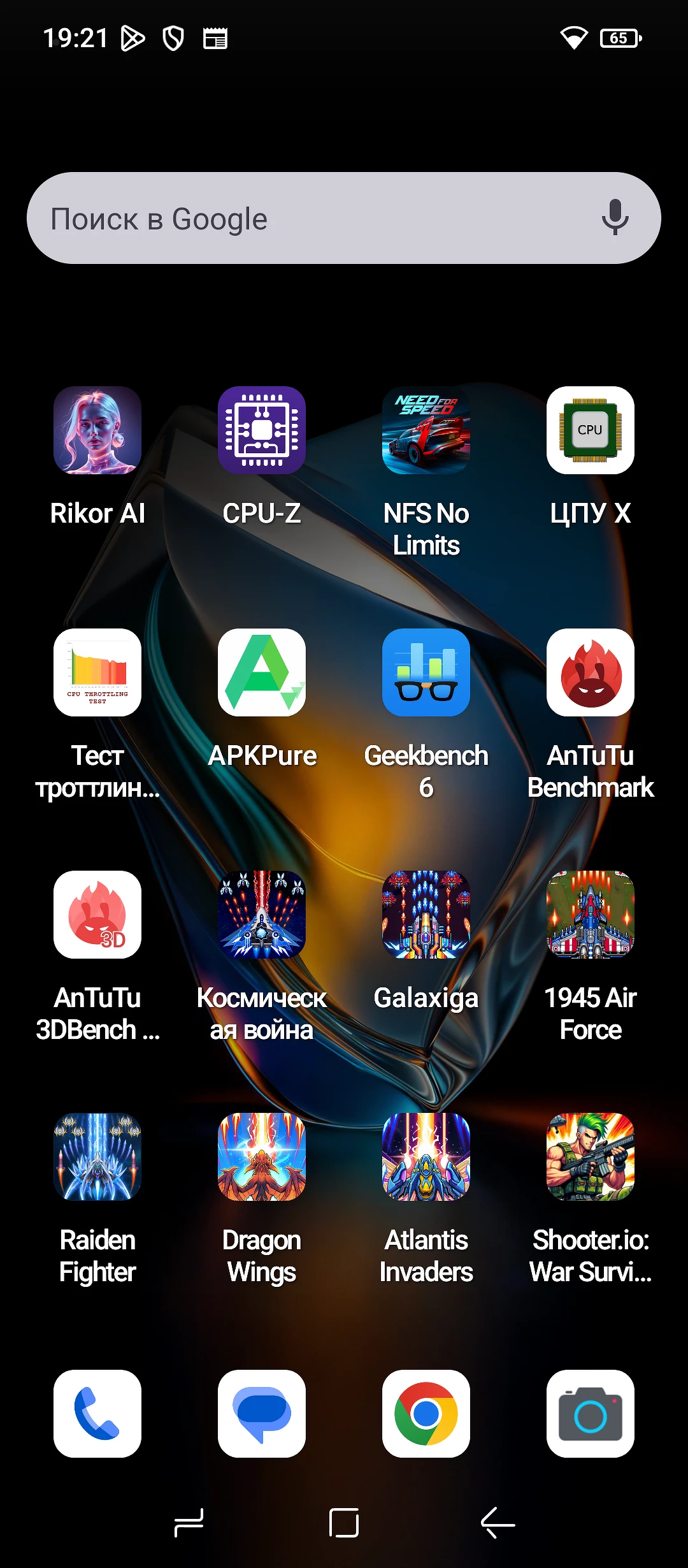Open the ЦПУ X app
Viewport: 688px width, 1568px height.
[591, 430]
